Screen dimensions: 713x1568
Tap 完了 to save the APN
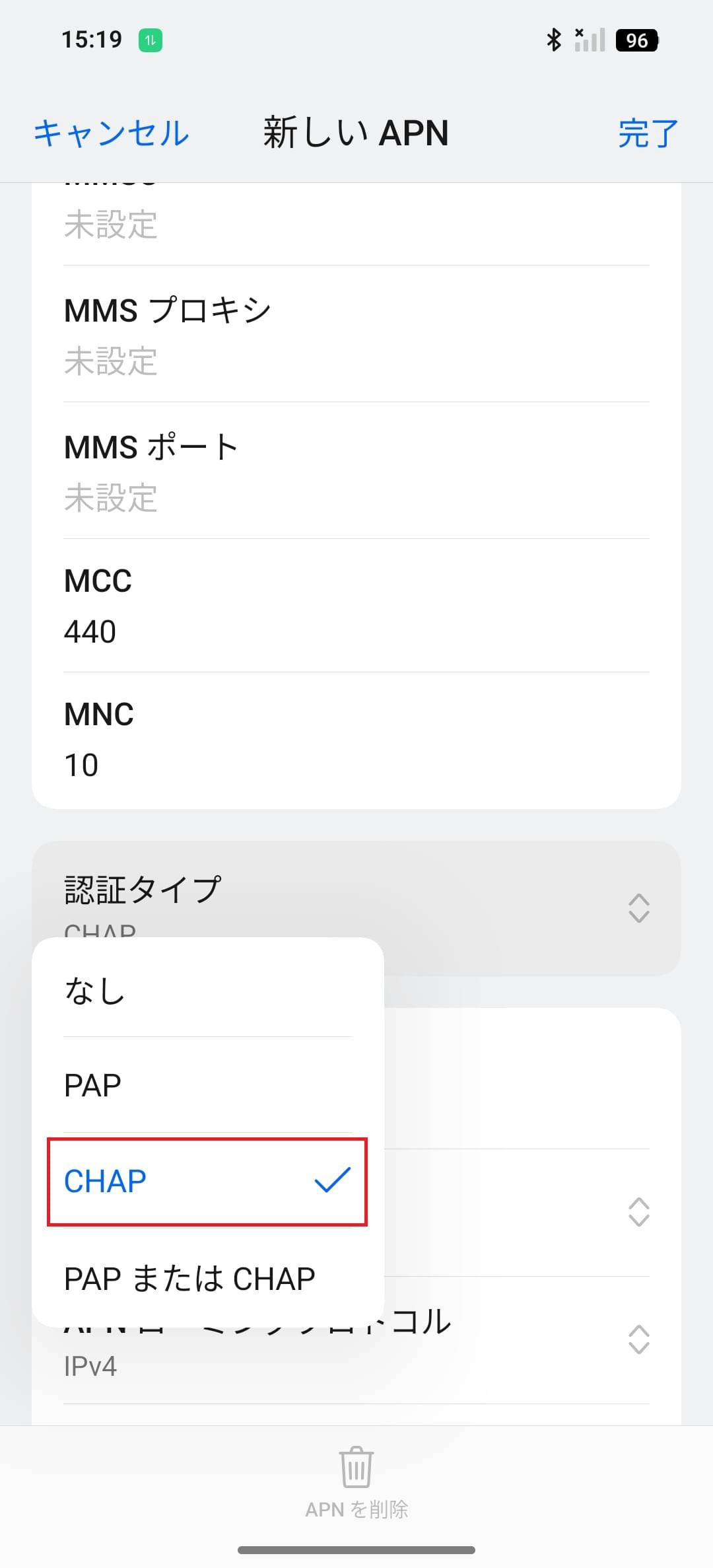[x=647, y=132]
